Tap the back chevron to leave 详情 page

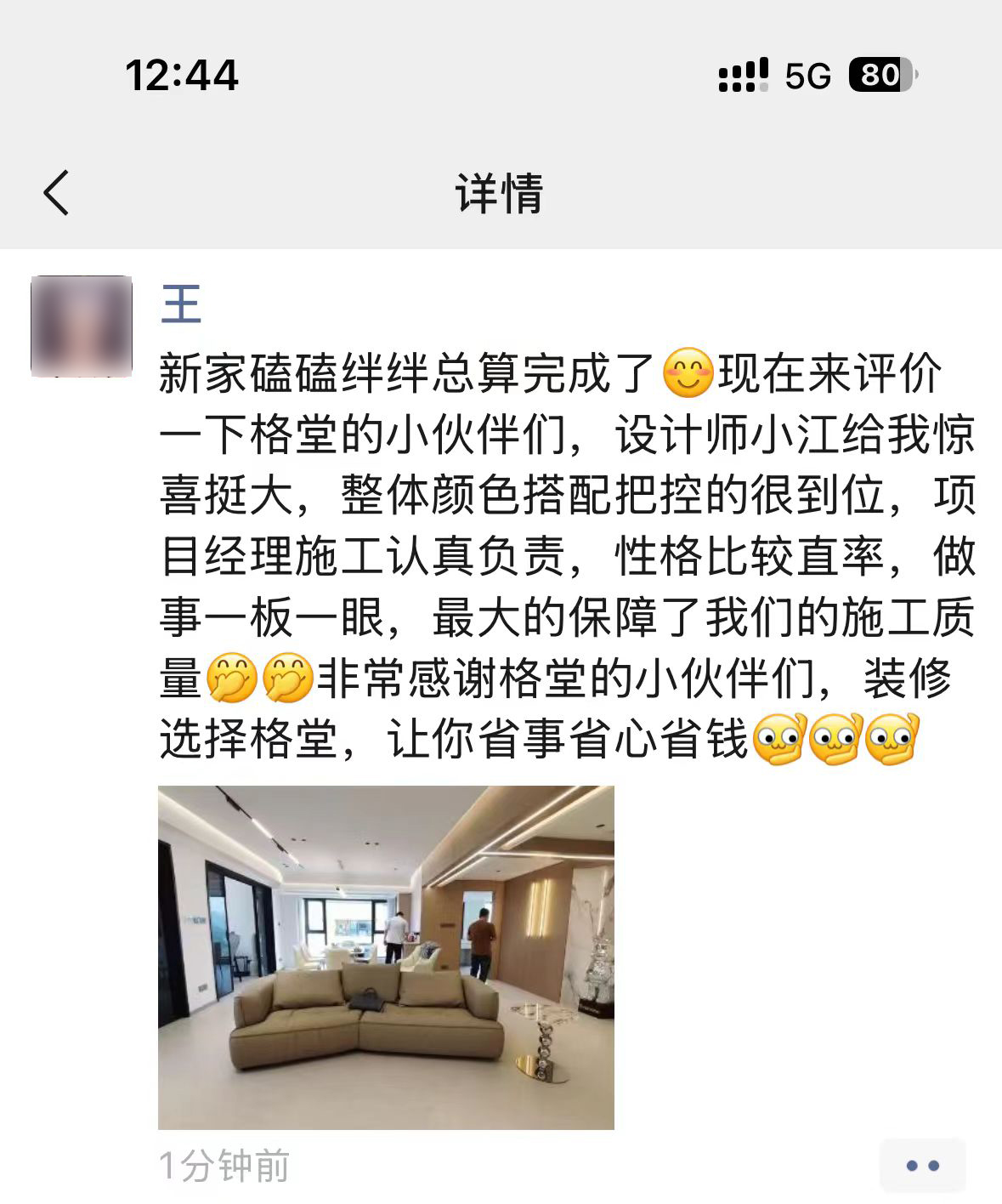point(56,192)
